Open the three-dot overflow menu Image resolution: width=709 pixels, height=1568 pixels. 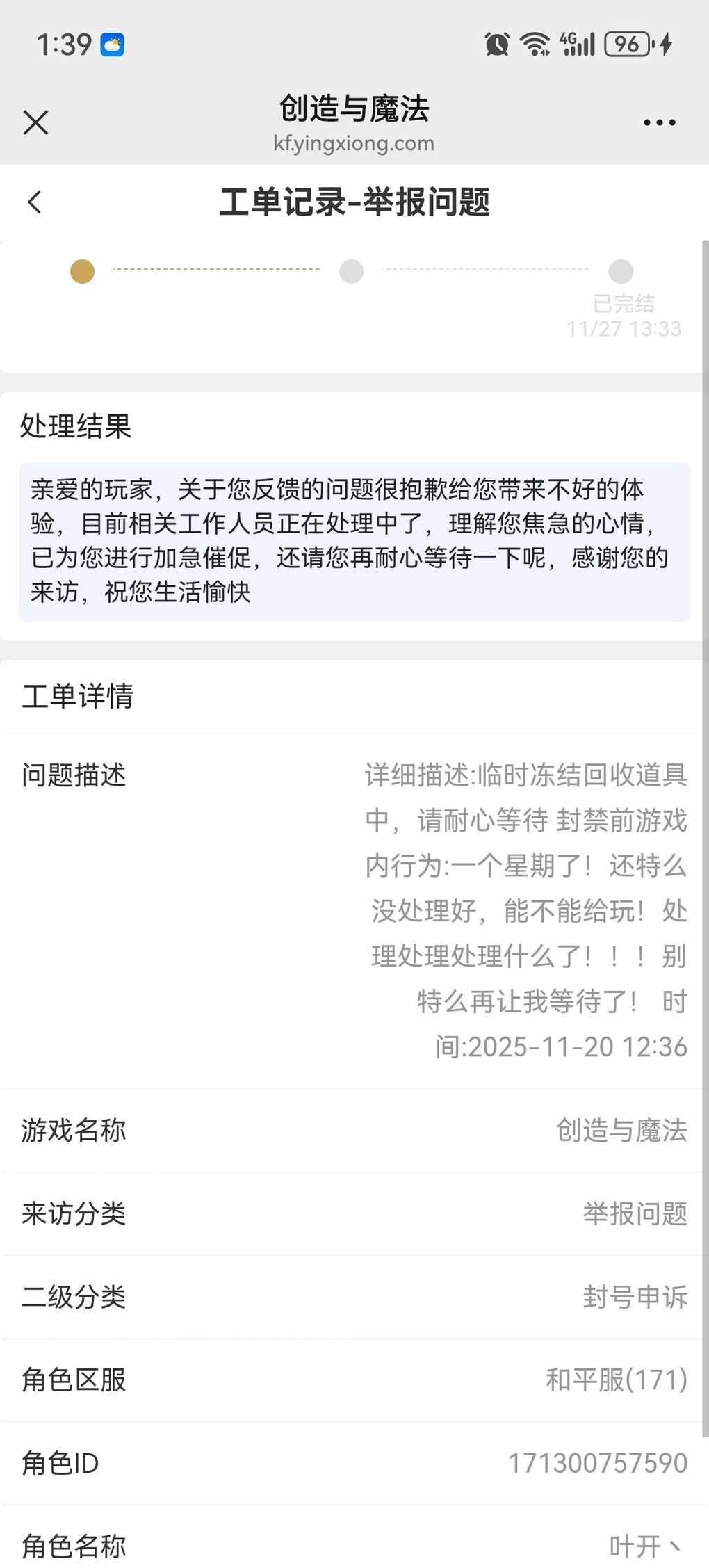pyautogui.click(x=659, y=122)
